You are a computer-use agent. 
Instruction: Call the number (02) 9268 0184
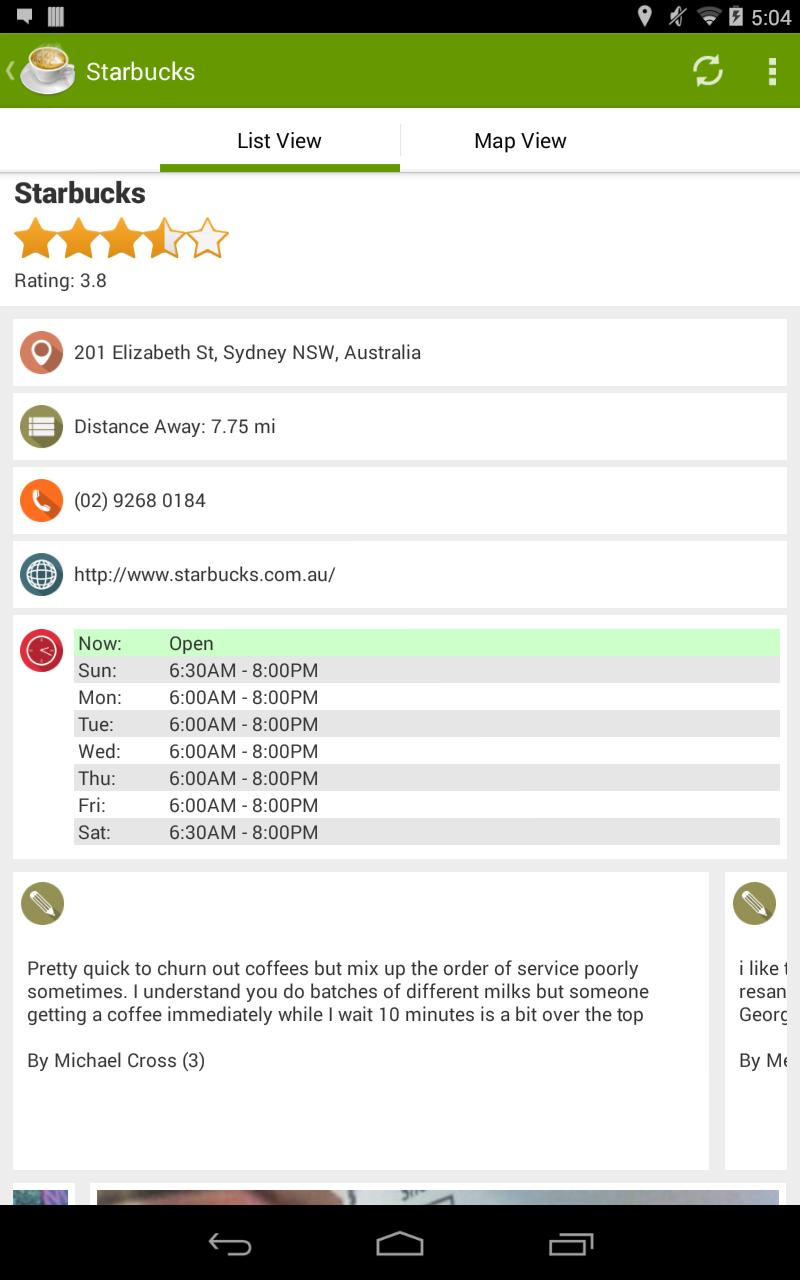pos(399,501)
